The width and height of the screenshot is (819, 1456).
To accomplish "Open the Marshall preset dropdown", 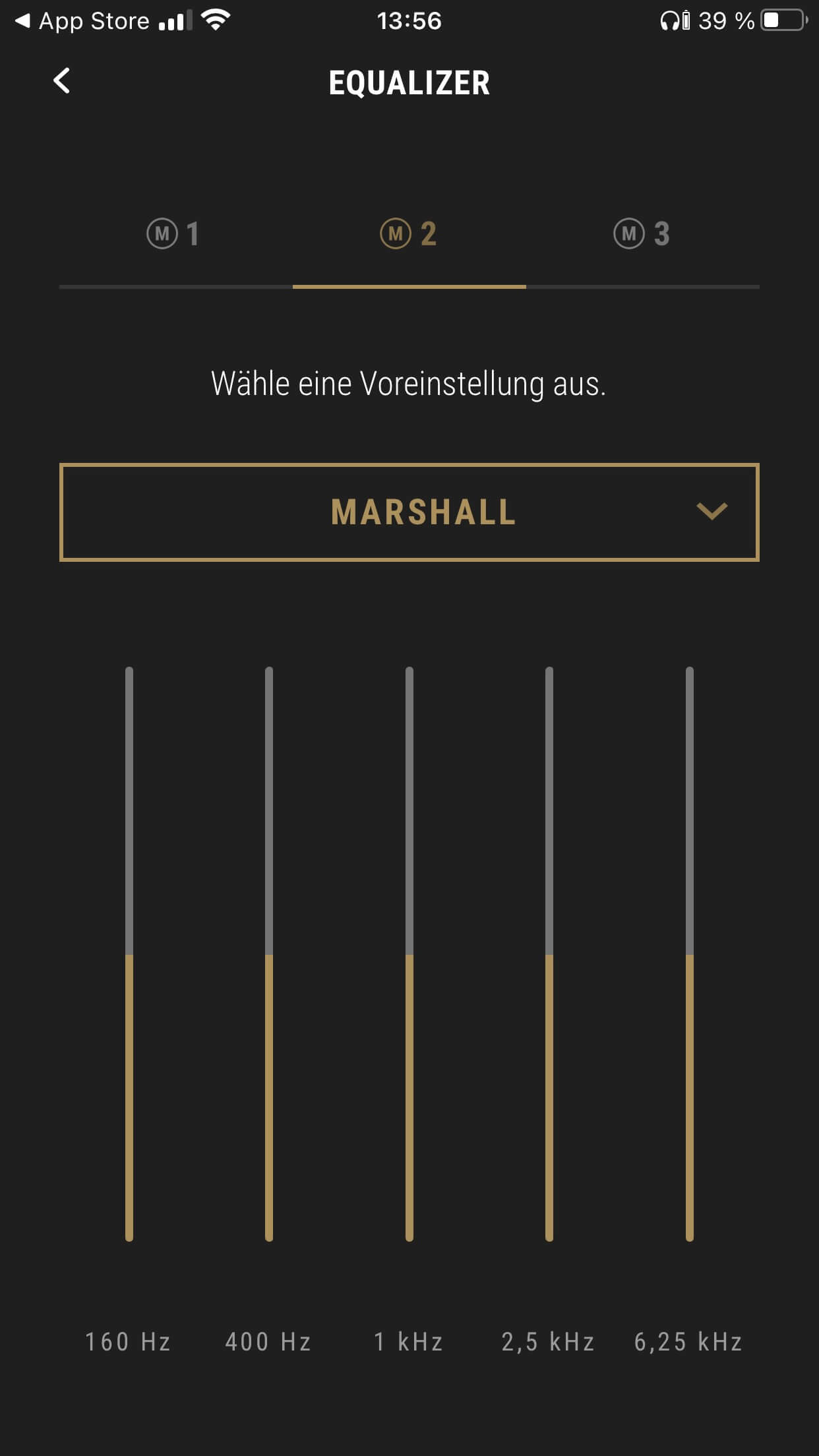I will (409, 512).
